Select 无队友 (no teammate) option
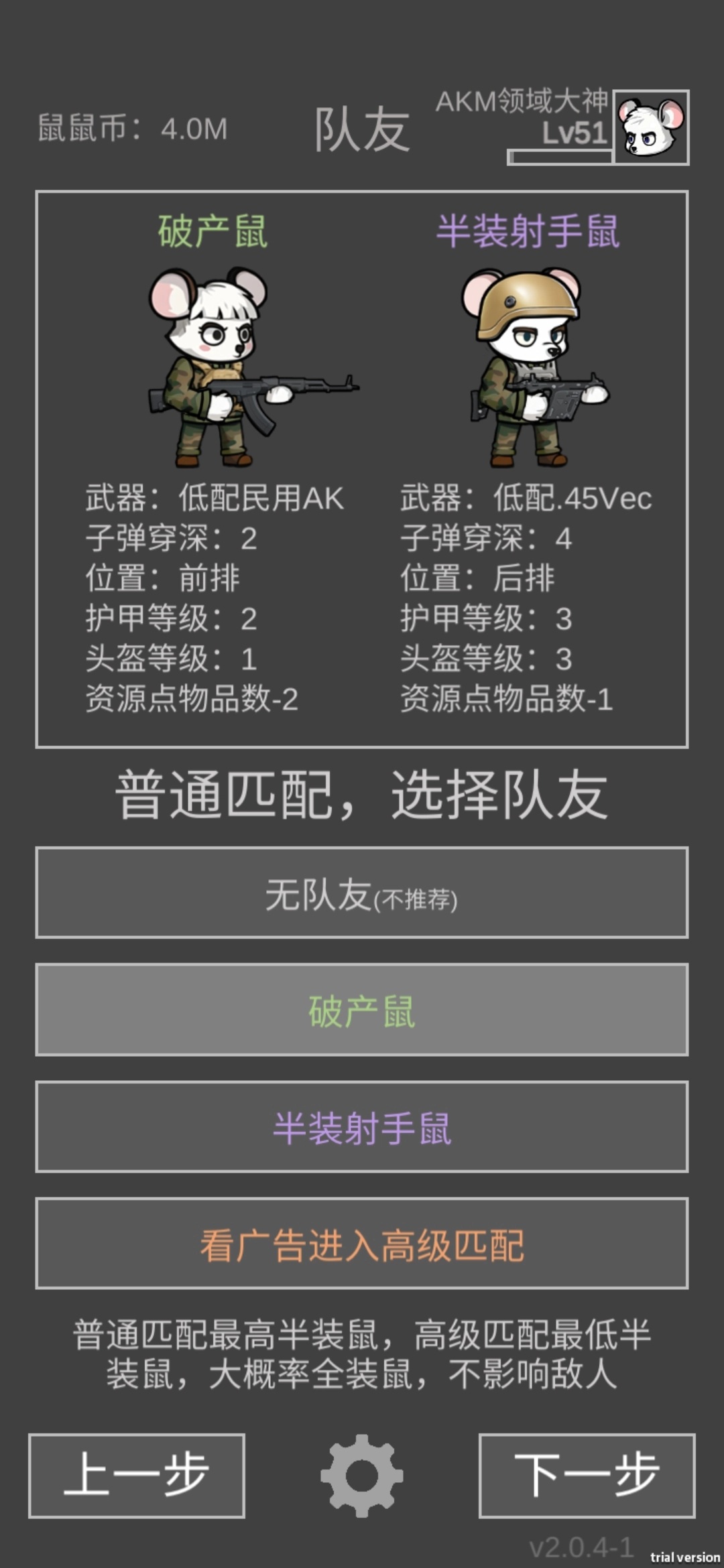This screenshot has height=1568, width=724. tap(362, 893)
